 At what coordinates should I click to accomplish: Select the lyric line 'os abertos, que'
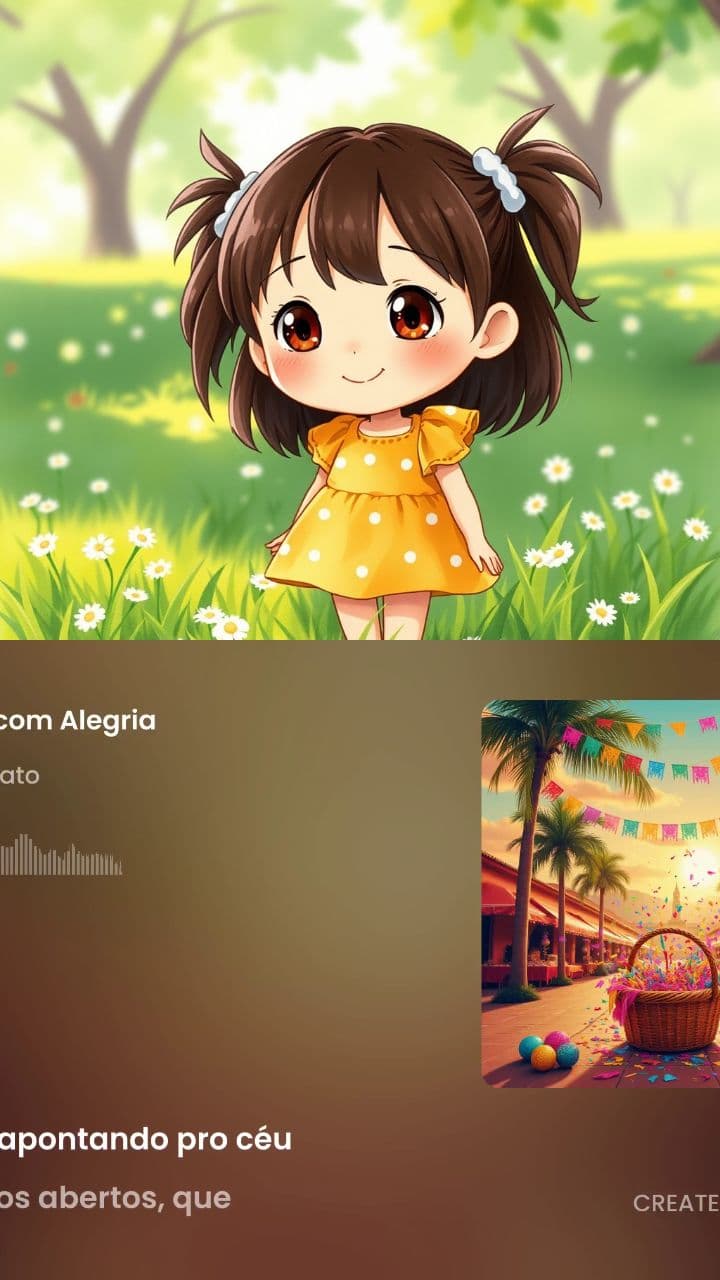click(x=115, y=1196)
